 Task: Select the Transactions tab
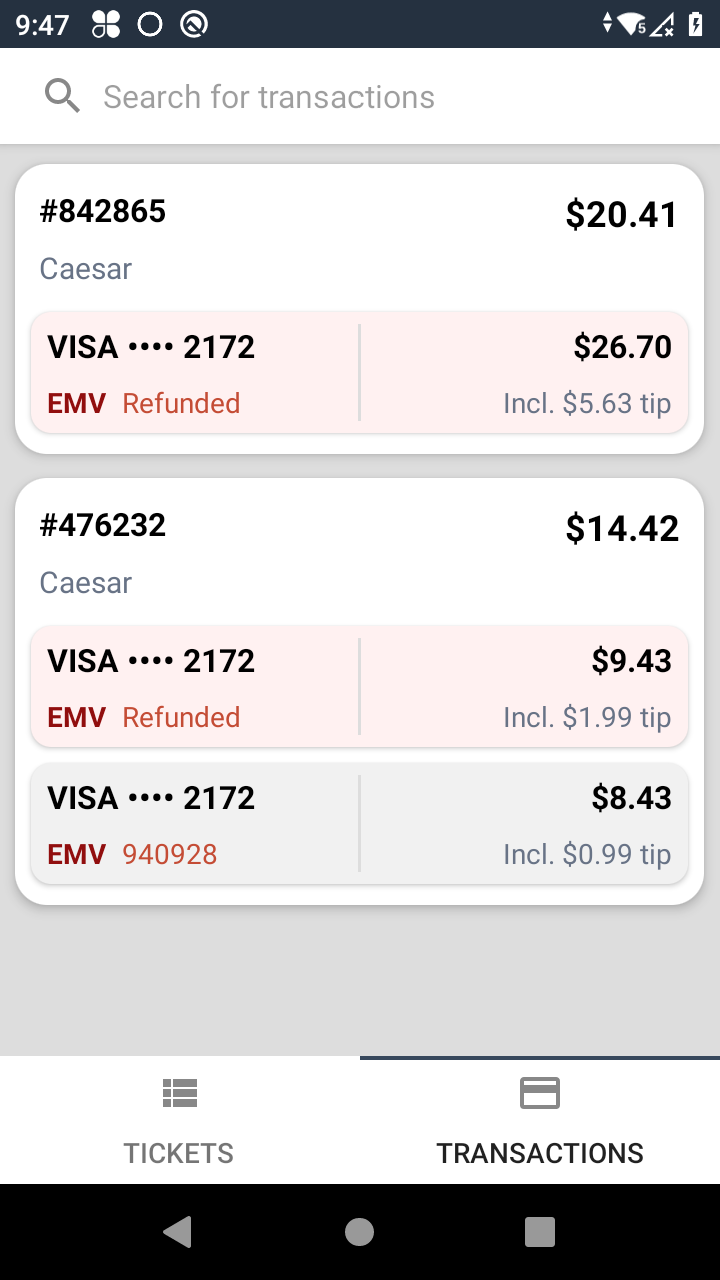click(540, 1121)
